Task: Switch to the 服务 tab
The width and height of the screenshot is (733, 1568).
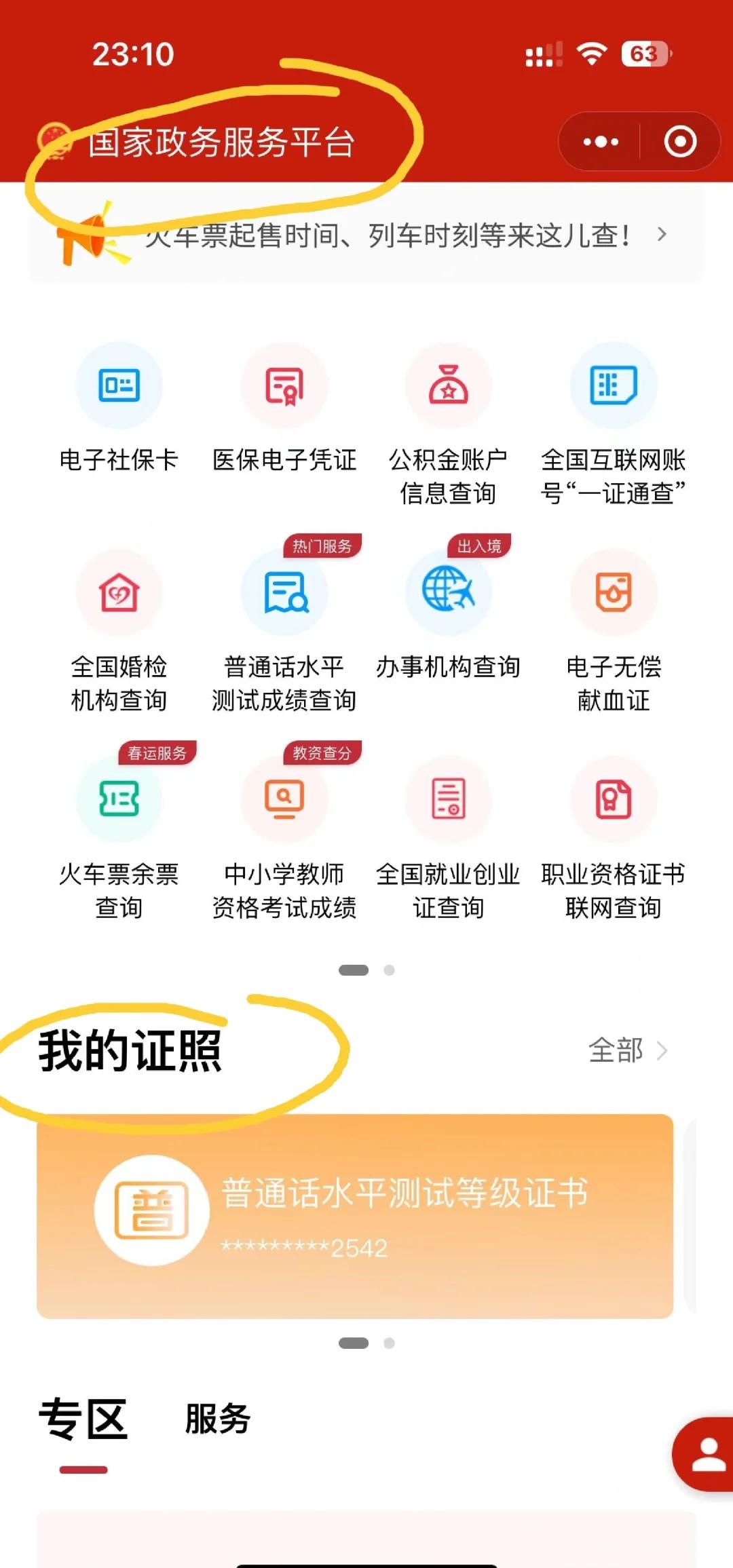Action: [x=217, y=1419]
